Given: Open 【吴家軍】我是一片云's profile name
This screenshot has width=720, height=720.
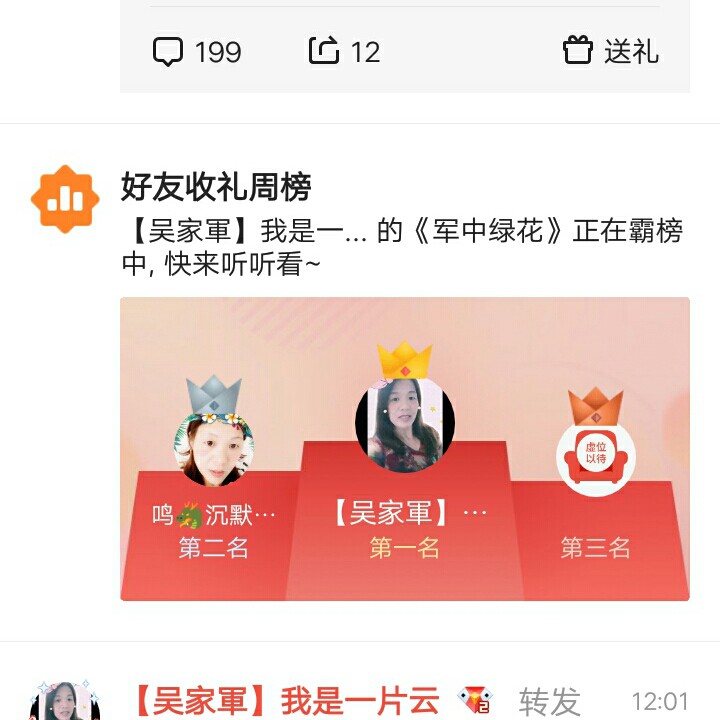Looking at the screenshot, I should 286,701.
